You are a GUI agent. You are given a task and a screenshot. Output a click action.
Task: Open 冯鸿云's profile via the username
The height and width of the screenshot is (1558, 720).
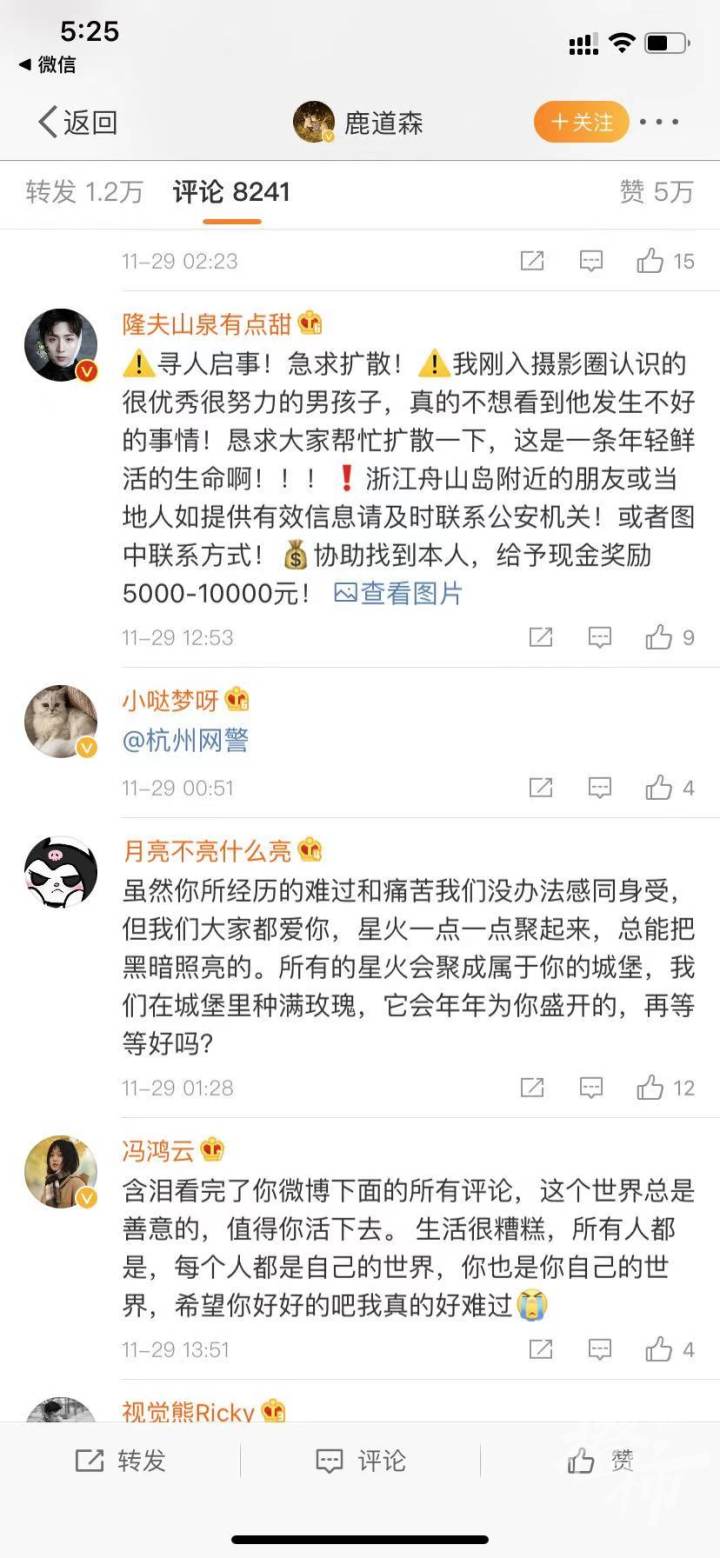(157, 1150)
